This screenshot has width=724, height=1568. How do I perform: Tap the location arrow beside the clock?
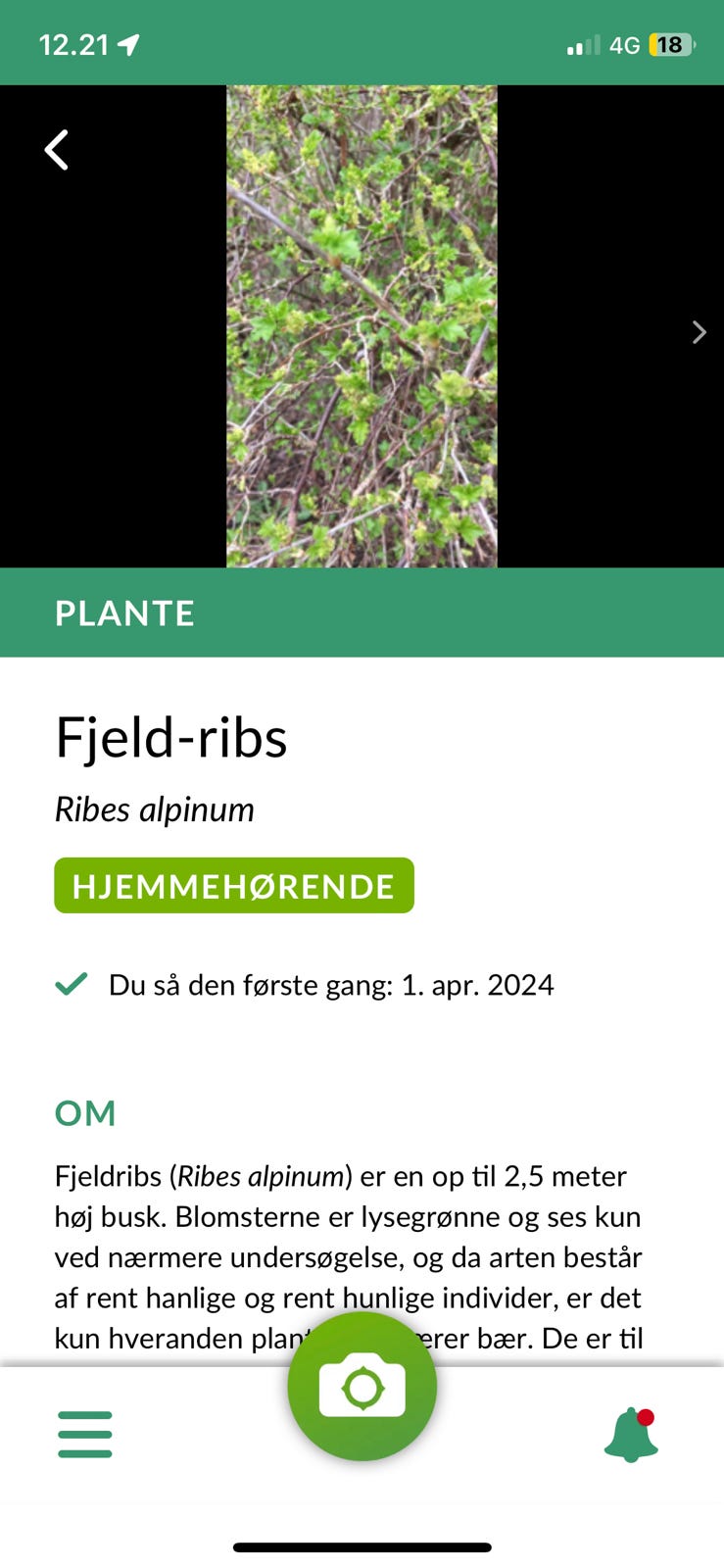(x=127, y=44)
